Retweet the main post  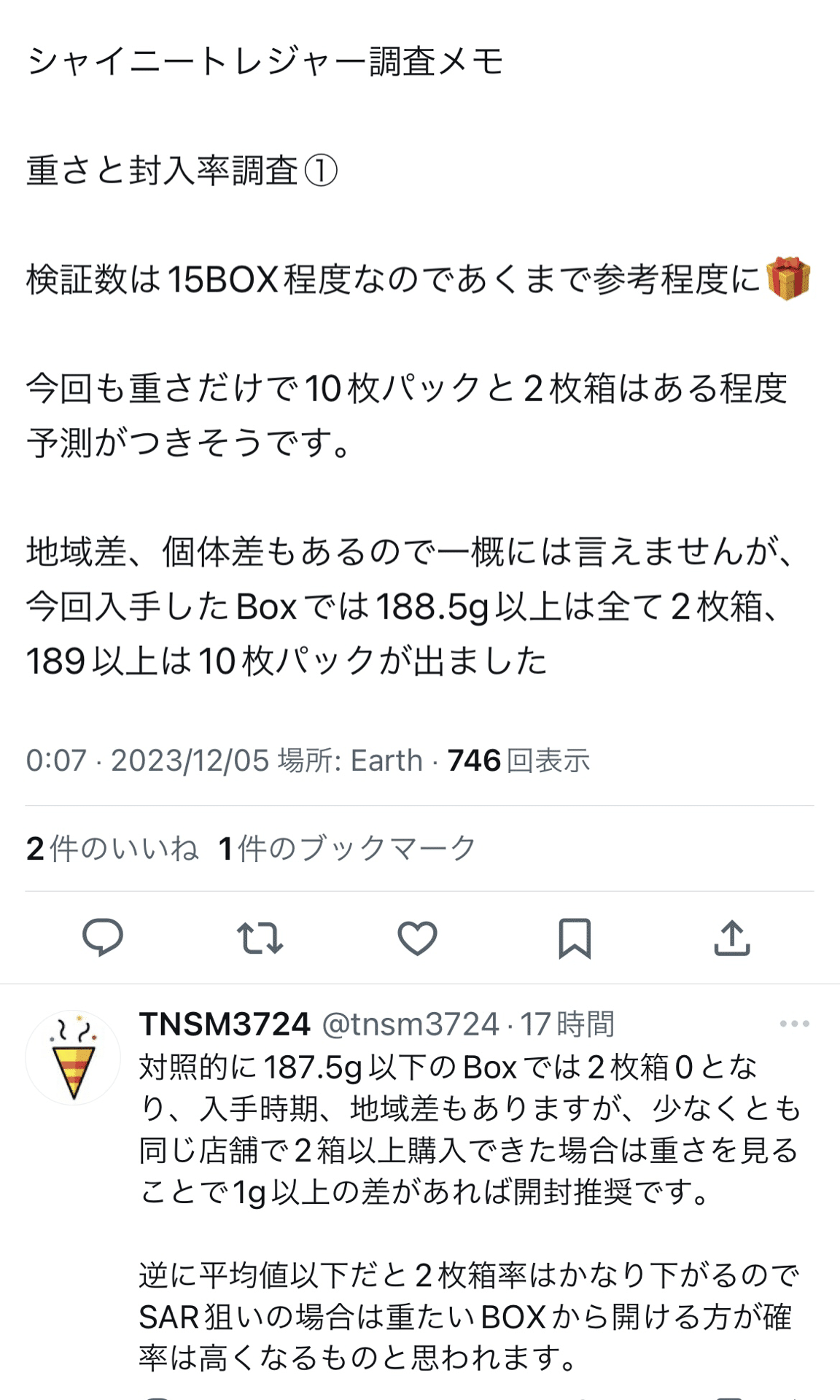coord(260,938)
